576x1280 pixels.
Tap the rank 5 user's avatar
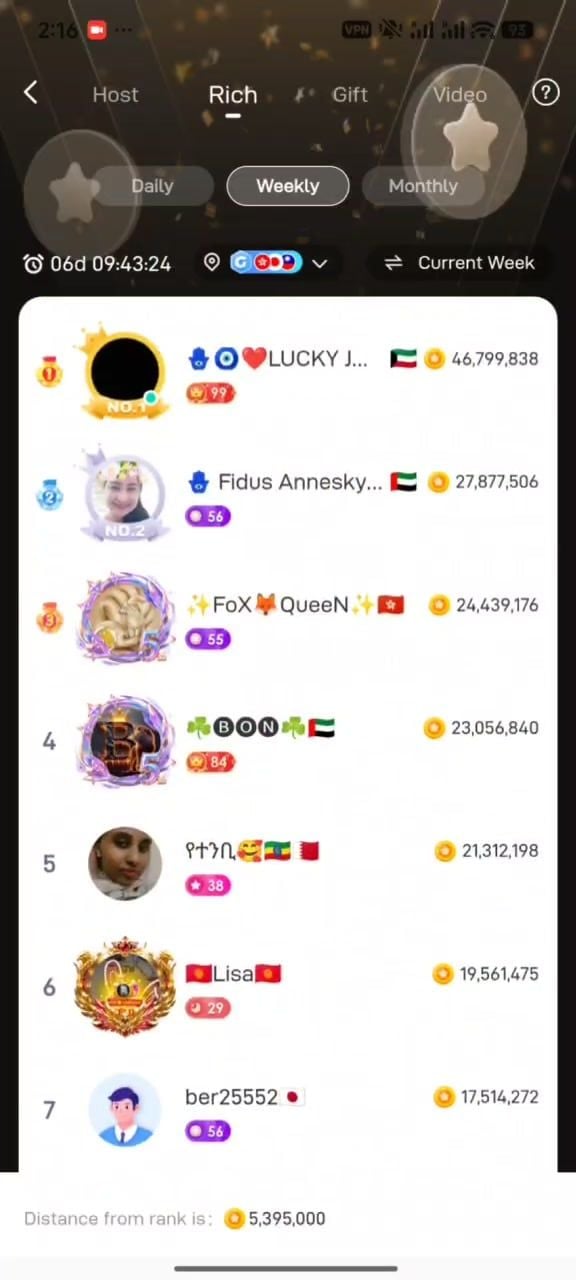coord(125,864)
